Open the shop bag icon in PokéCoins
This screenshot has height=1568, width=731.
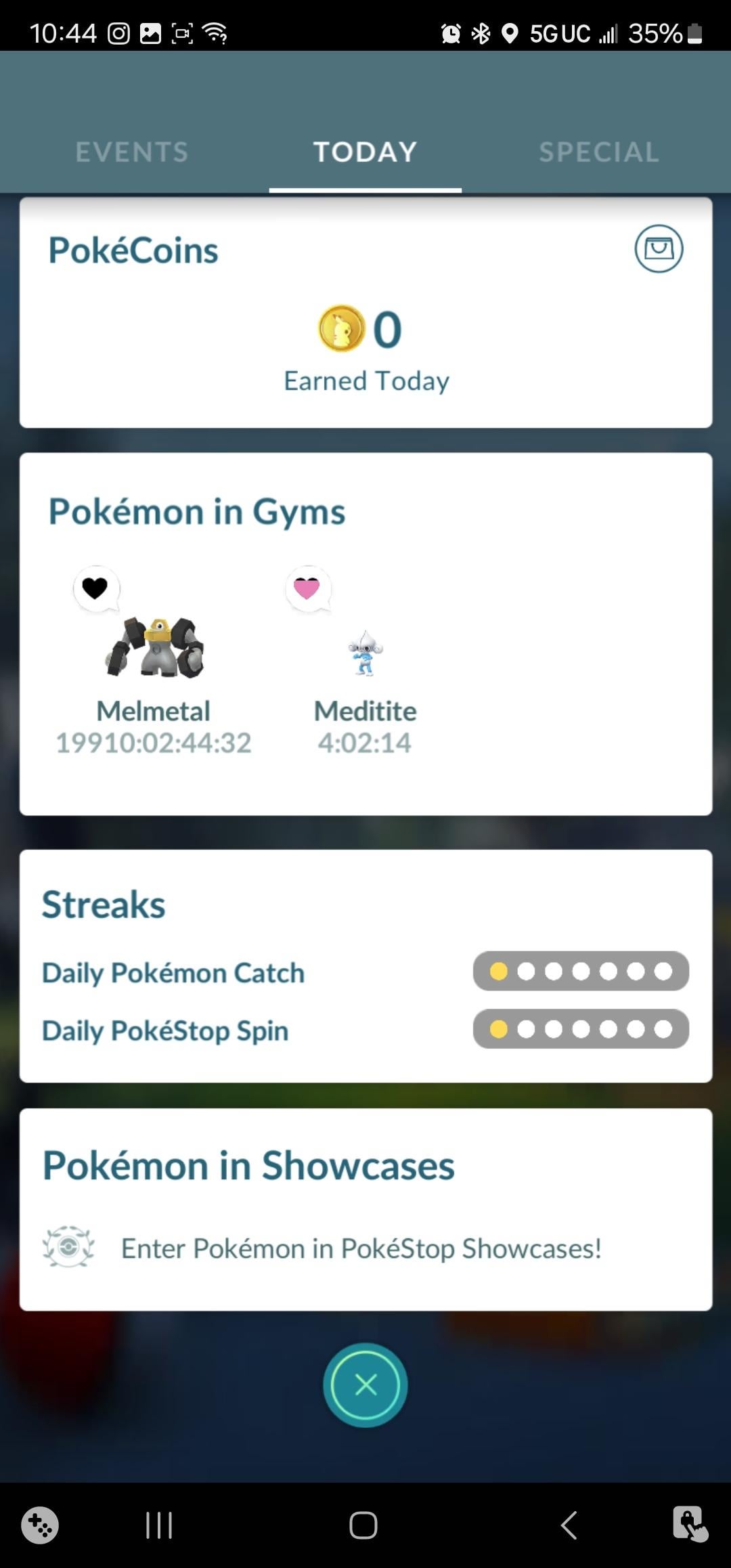tap(658, 249)
